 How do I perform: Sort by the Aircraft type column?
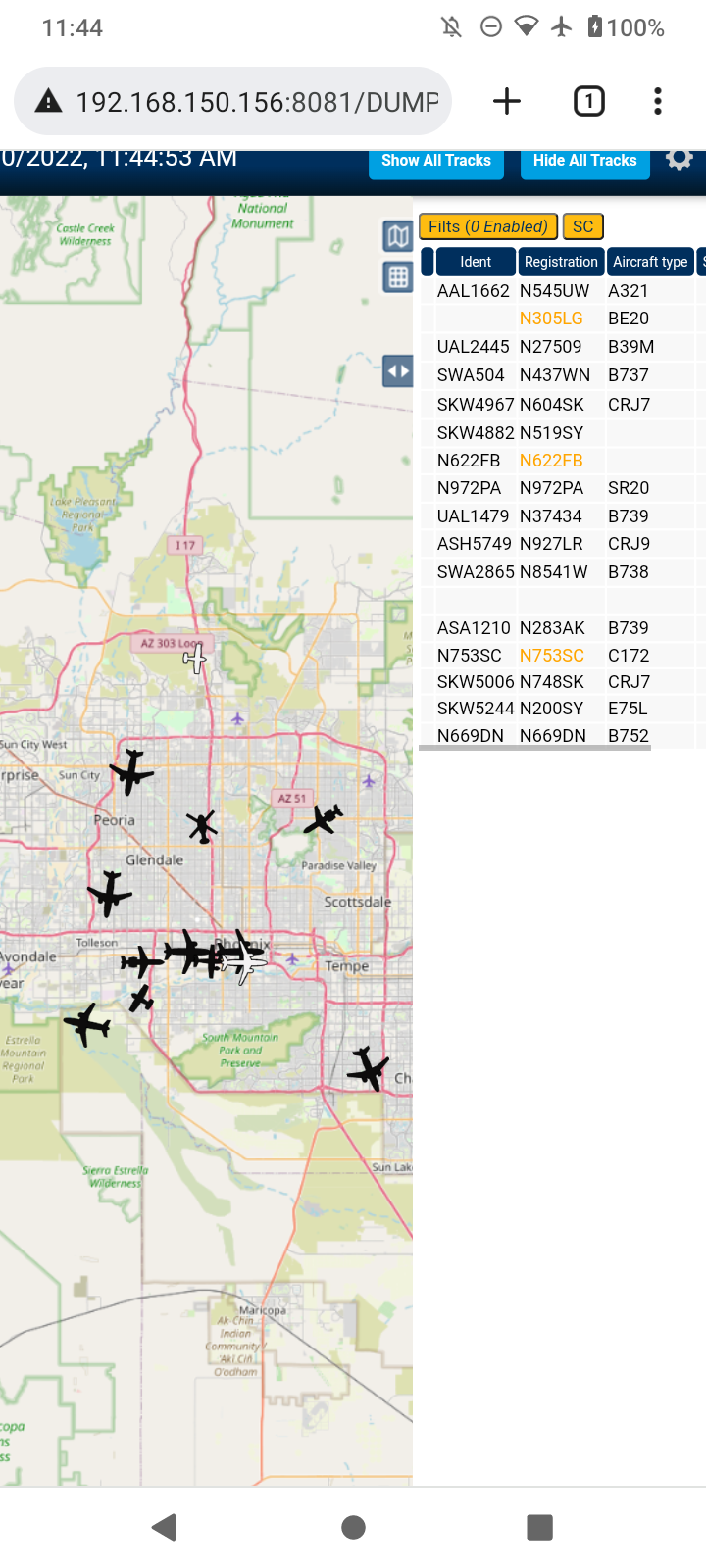tap(650, 262)
